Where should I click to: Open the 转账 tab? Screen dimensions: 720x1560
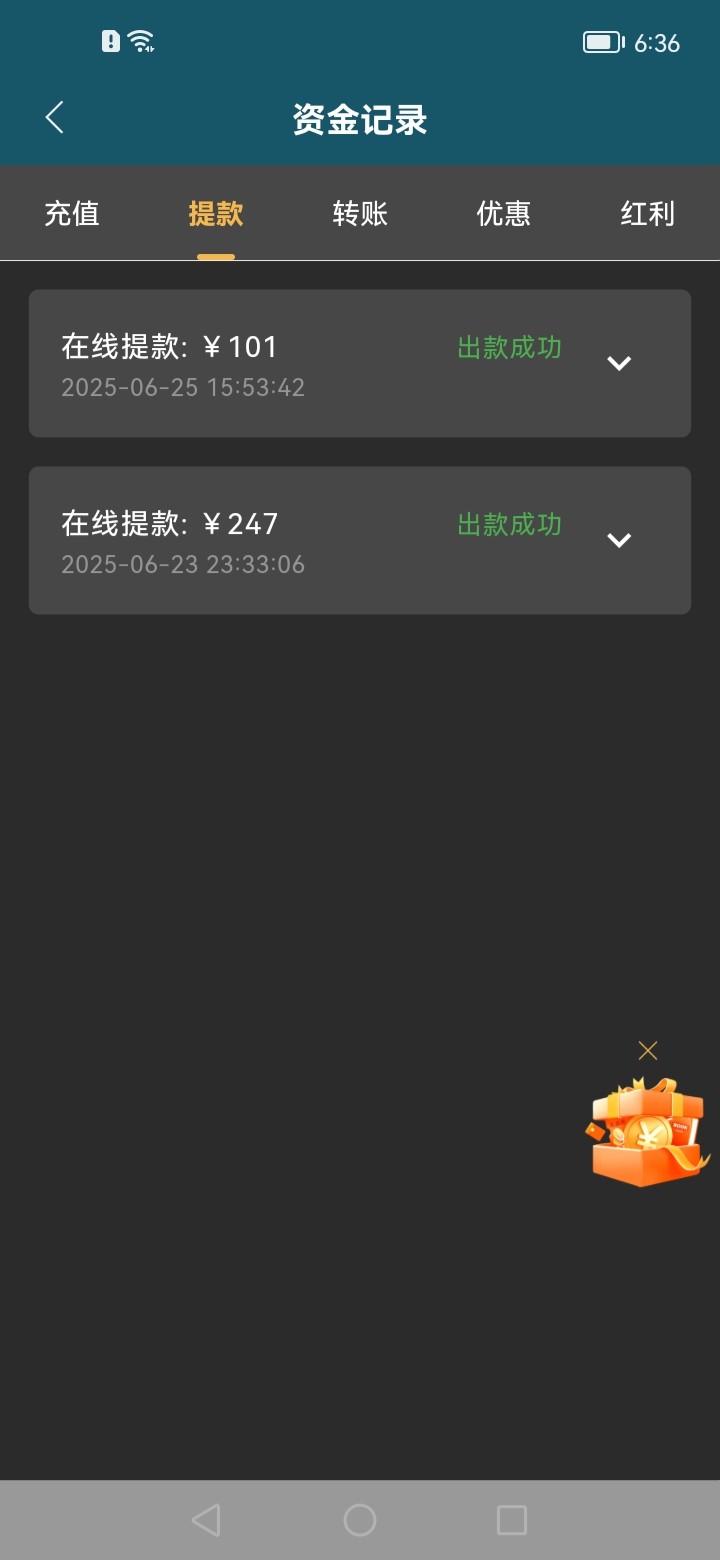click(x=360, y=214)
